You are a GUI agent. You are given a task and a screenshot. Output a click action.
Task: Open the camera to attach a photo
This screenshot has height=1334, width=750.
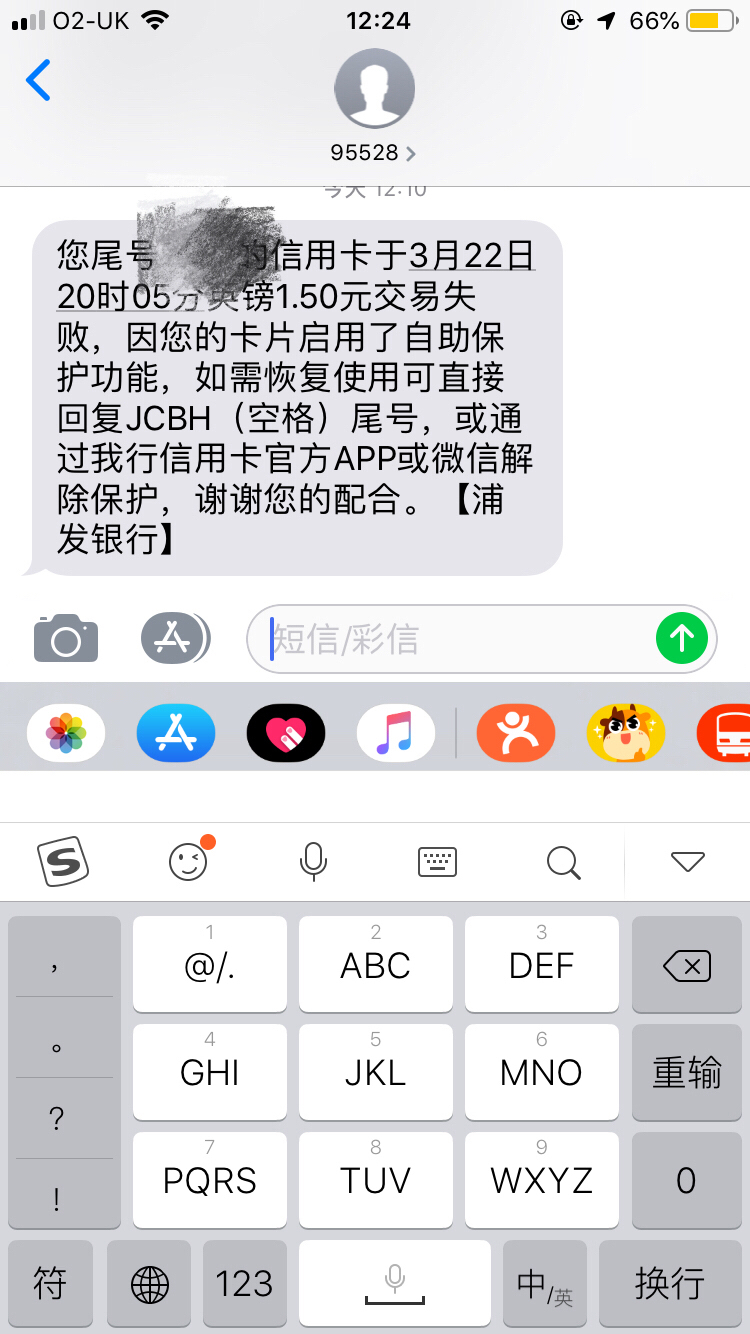coord(66,638)
